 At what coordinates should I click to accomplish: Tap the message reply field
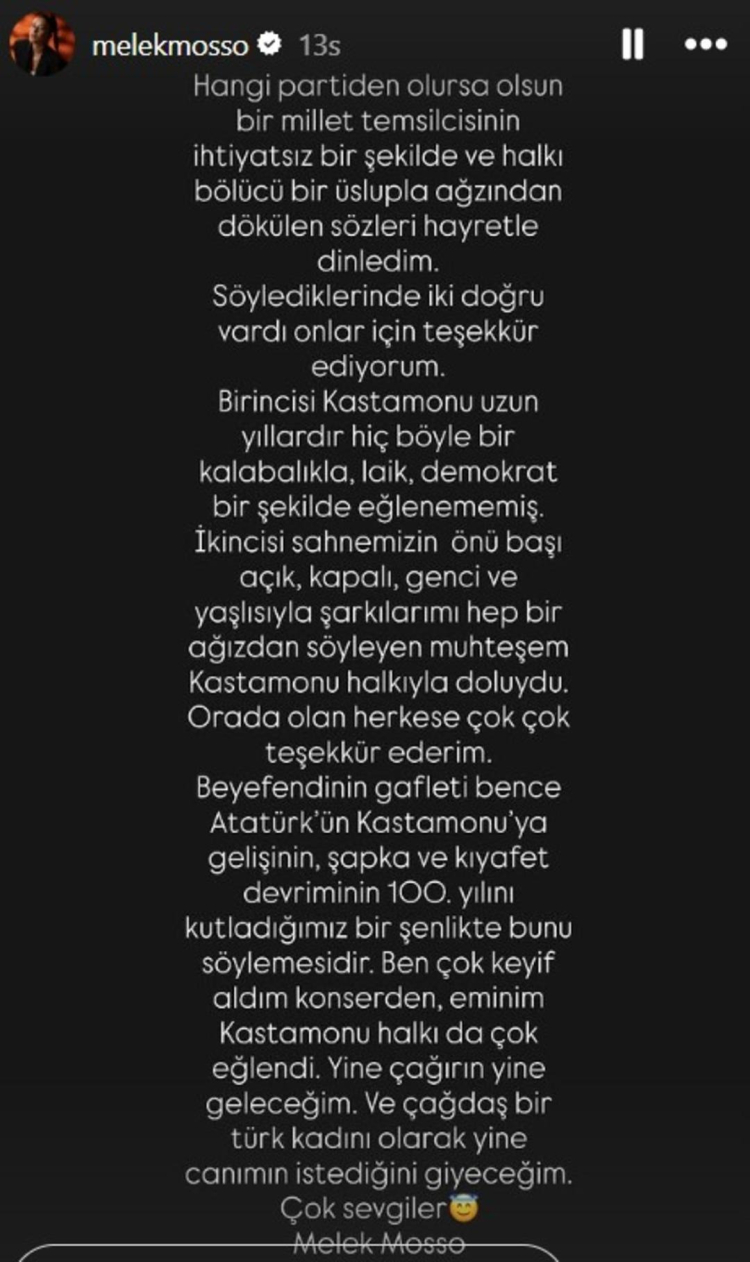(x=290, y=1252)
